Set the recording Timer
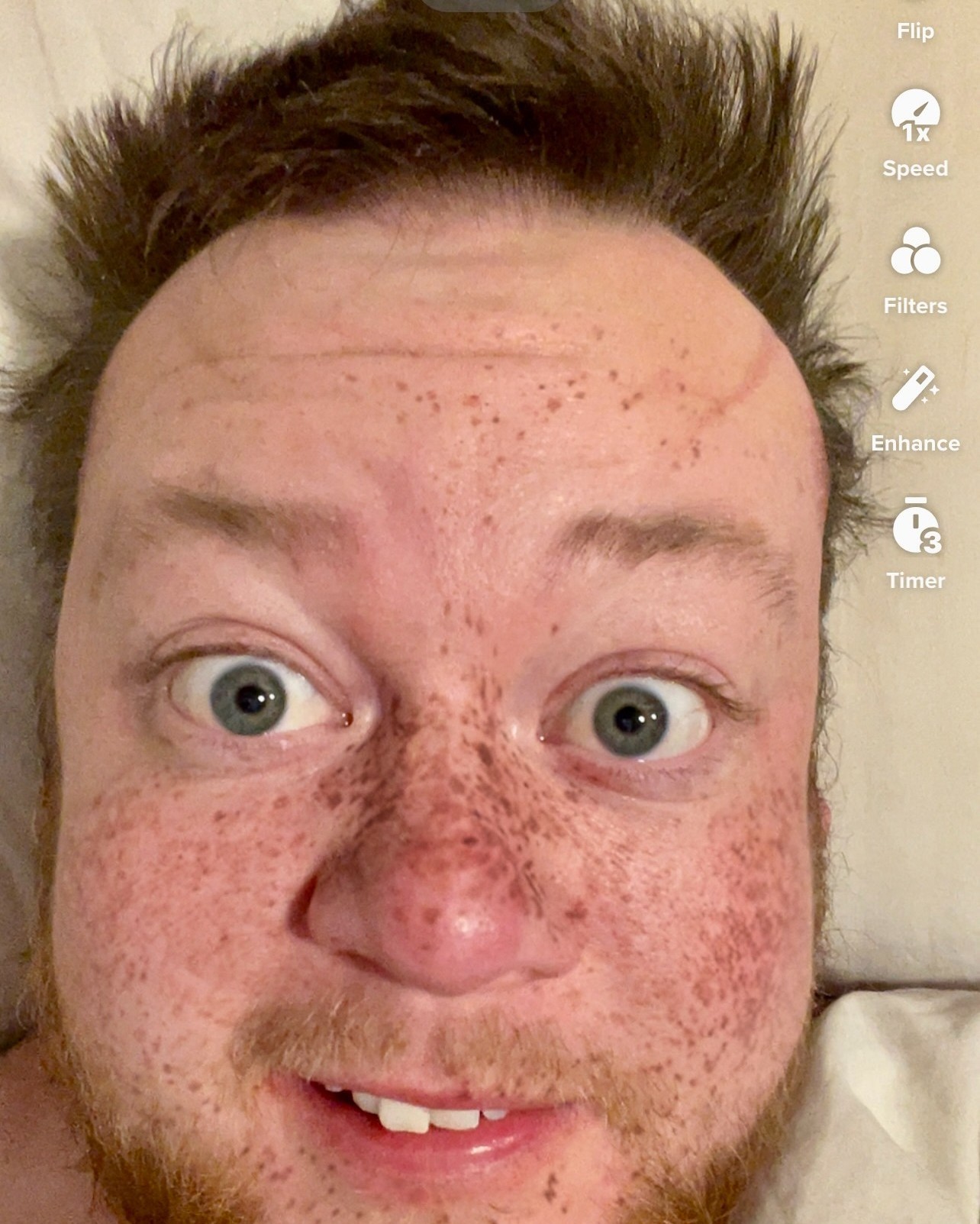This screenshot has width=980, height=1224. [915, 527]
